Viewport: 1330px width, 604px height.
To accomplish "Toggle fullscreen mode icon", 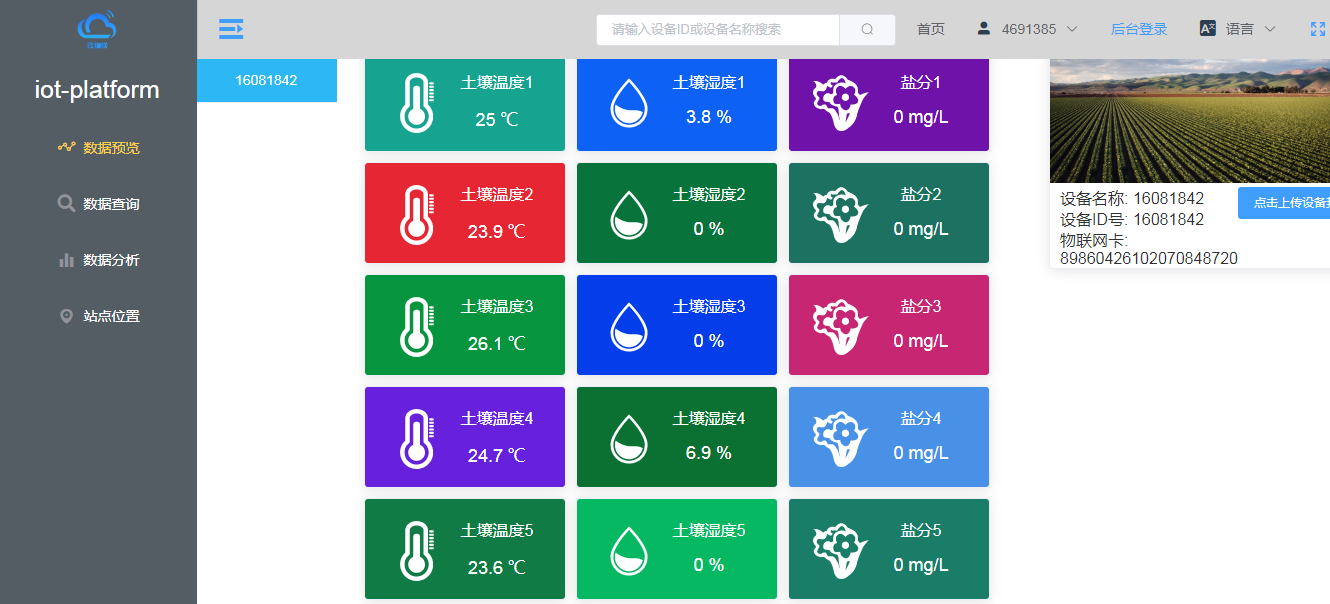I will point(1318,29).
